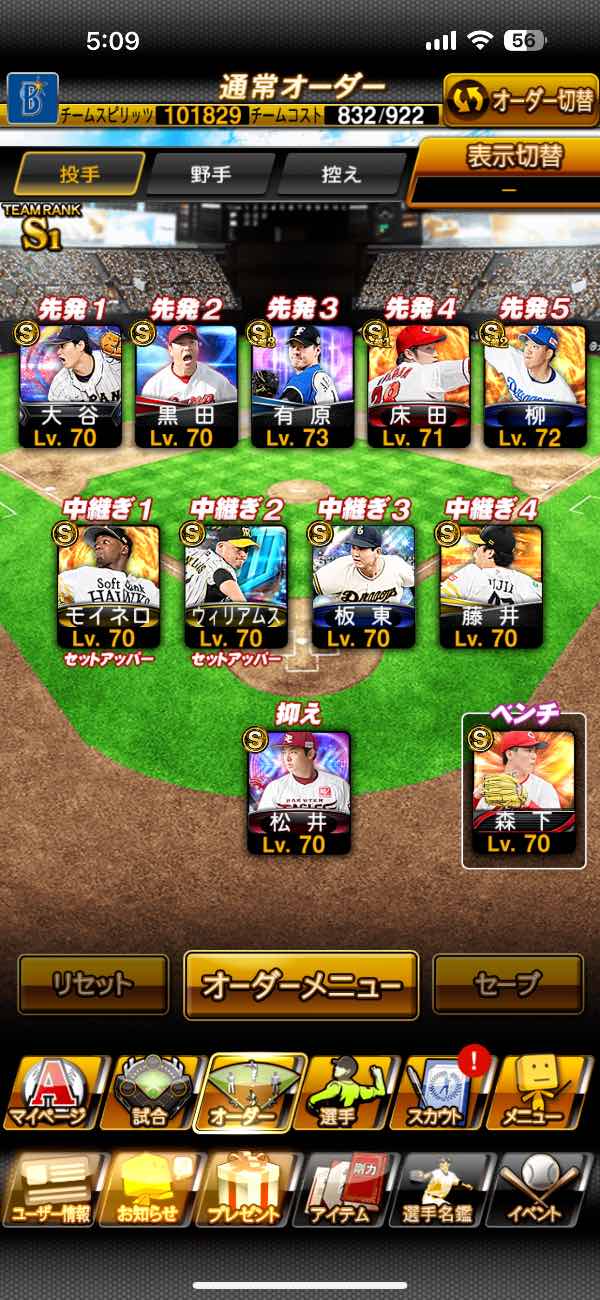
Task: Tap the オーダー切替 button
Action: click(x=520, y=100)
